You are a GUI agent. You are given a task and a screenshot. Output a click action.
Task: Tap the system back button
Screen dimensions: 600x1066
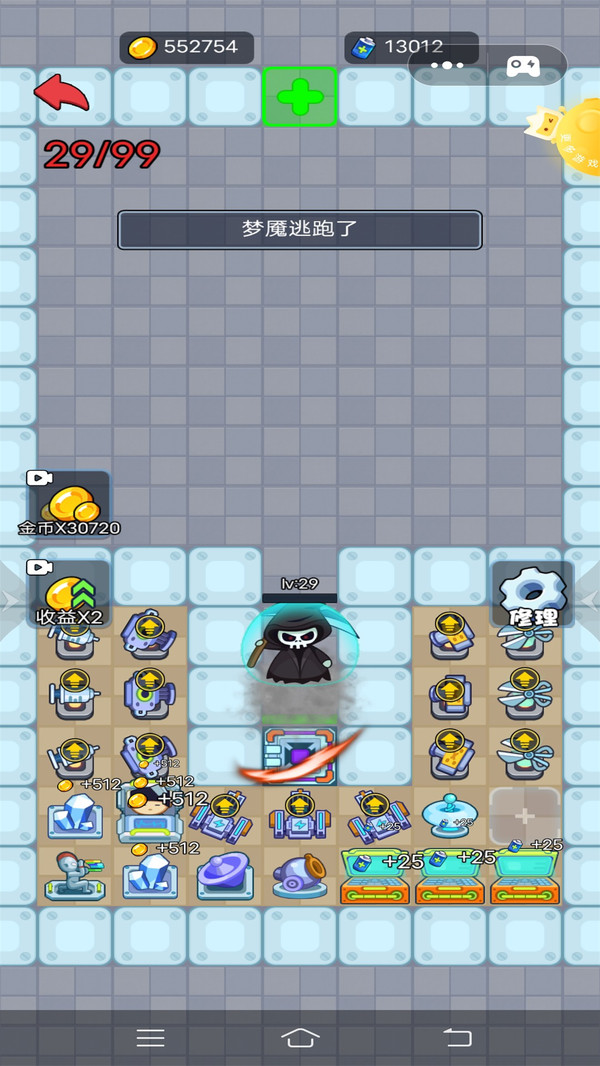(x=456, y=1037)
